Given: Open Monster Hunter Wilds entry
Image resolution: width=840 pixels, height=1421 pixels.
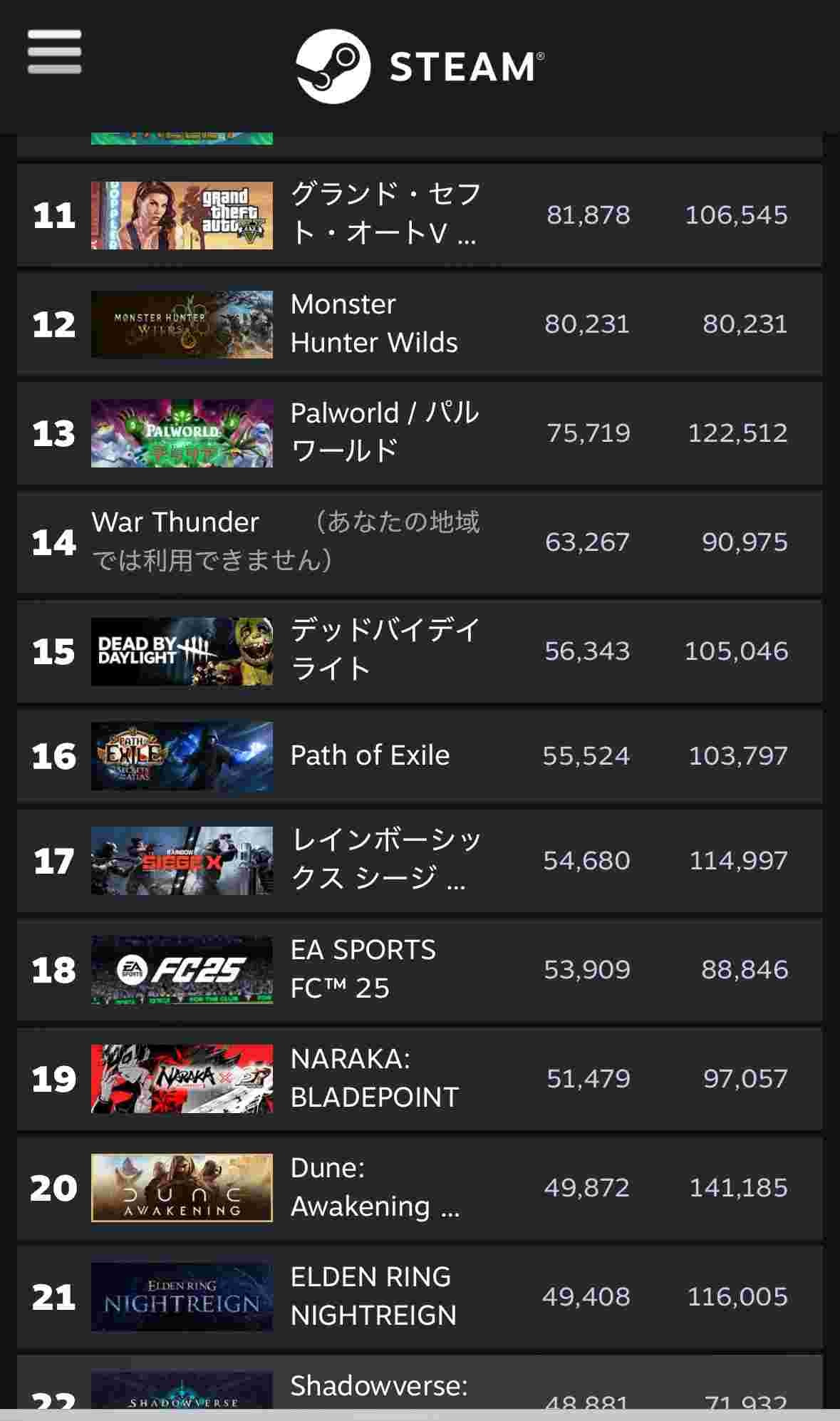Looking at the screenshot, I should (420, 324).
